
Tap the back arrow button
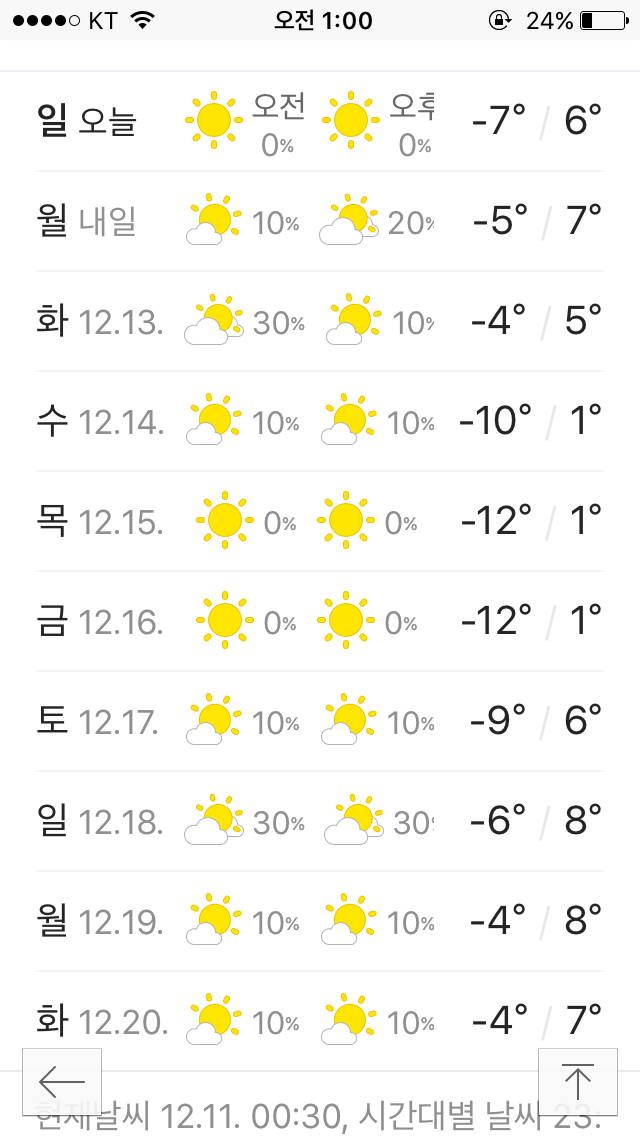(x=62, y=1081)
